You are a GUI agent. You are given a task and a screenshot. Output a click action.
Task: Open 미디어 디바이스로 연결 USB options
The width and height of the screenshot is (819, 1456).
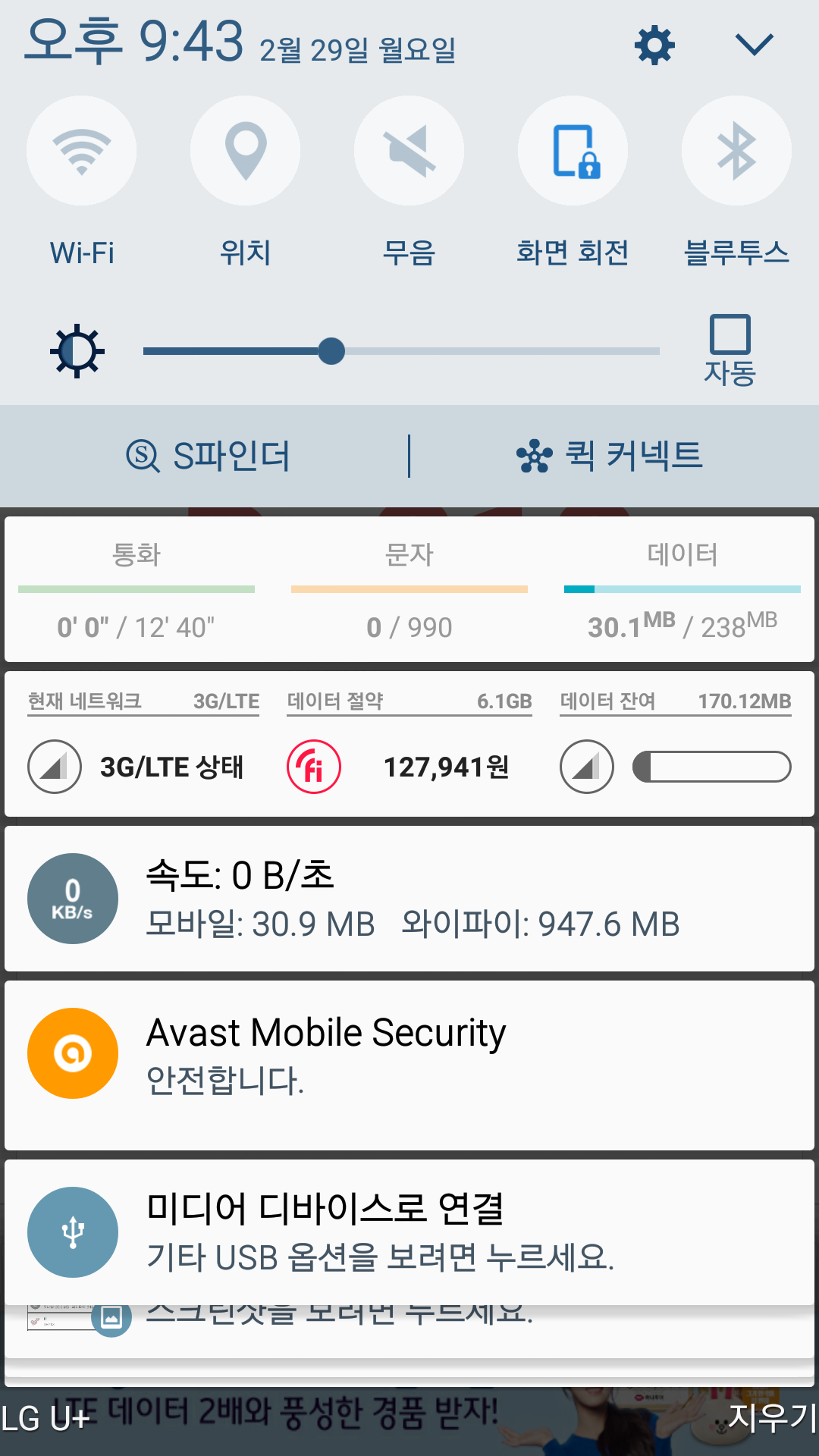click(x=409, y=1232)
